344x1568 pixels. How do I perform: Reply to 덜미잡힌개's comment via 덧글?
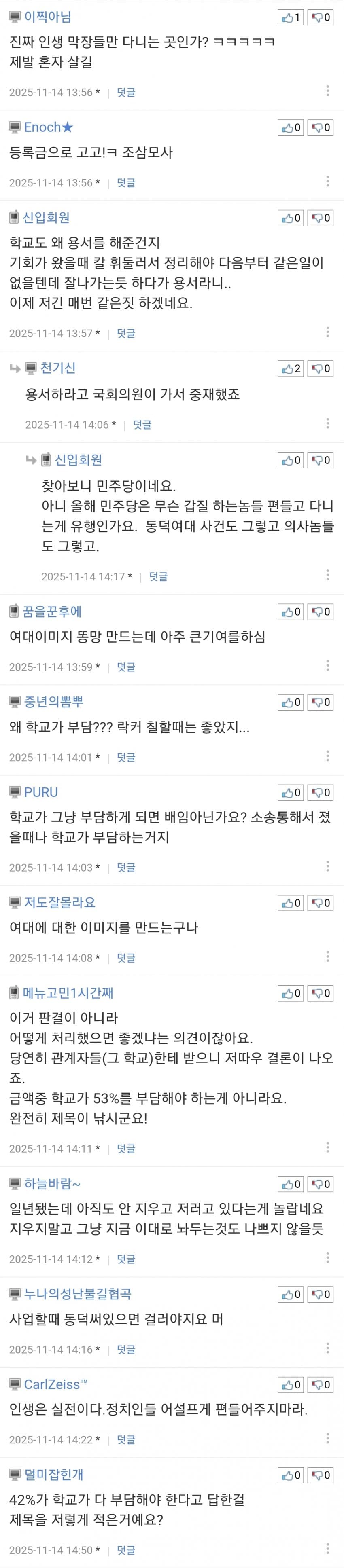click(x=126, y=1550)
